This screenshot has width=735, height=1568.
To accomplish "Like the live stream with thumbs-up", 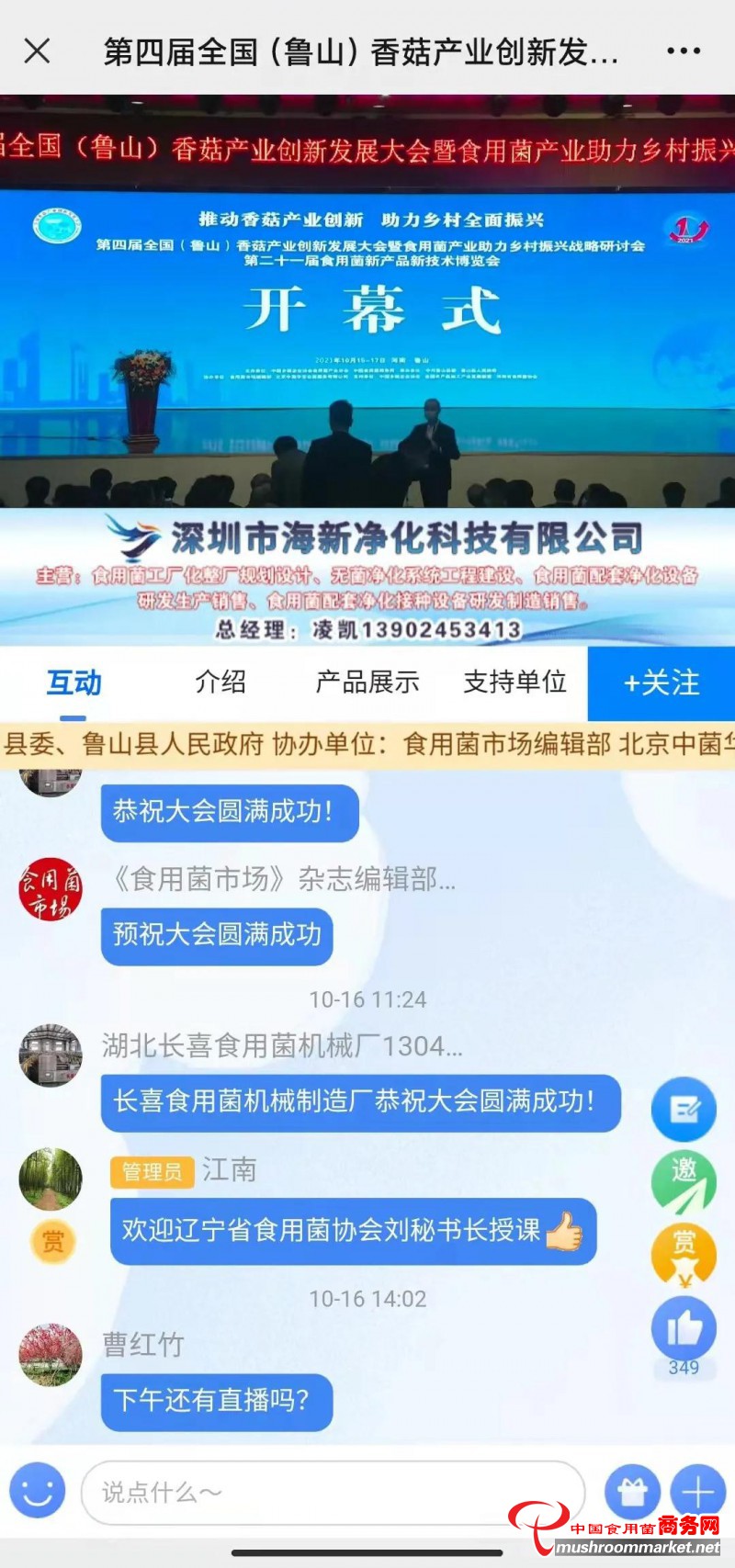I will pyautogui.click(x=684, y=1327).
